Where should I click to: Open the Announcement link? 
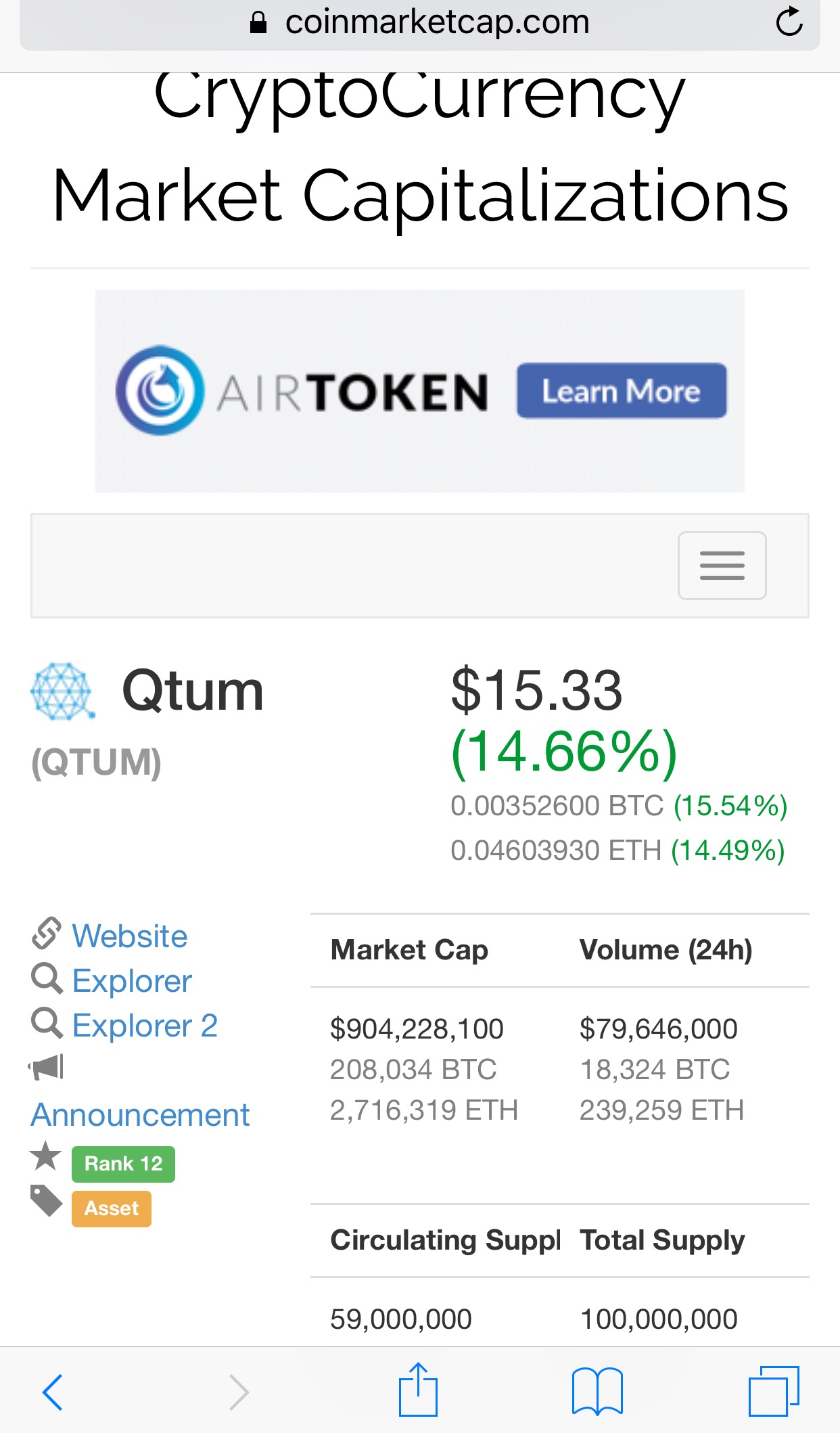[x=140, y=1115]
